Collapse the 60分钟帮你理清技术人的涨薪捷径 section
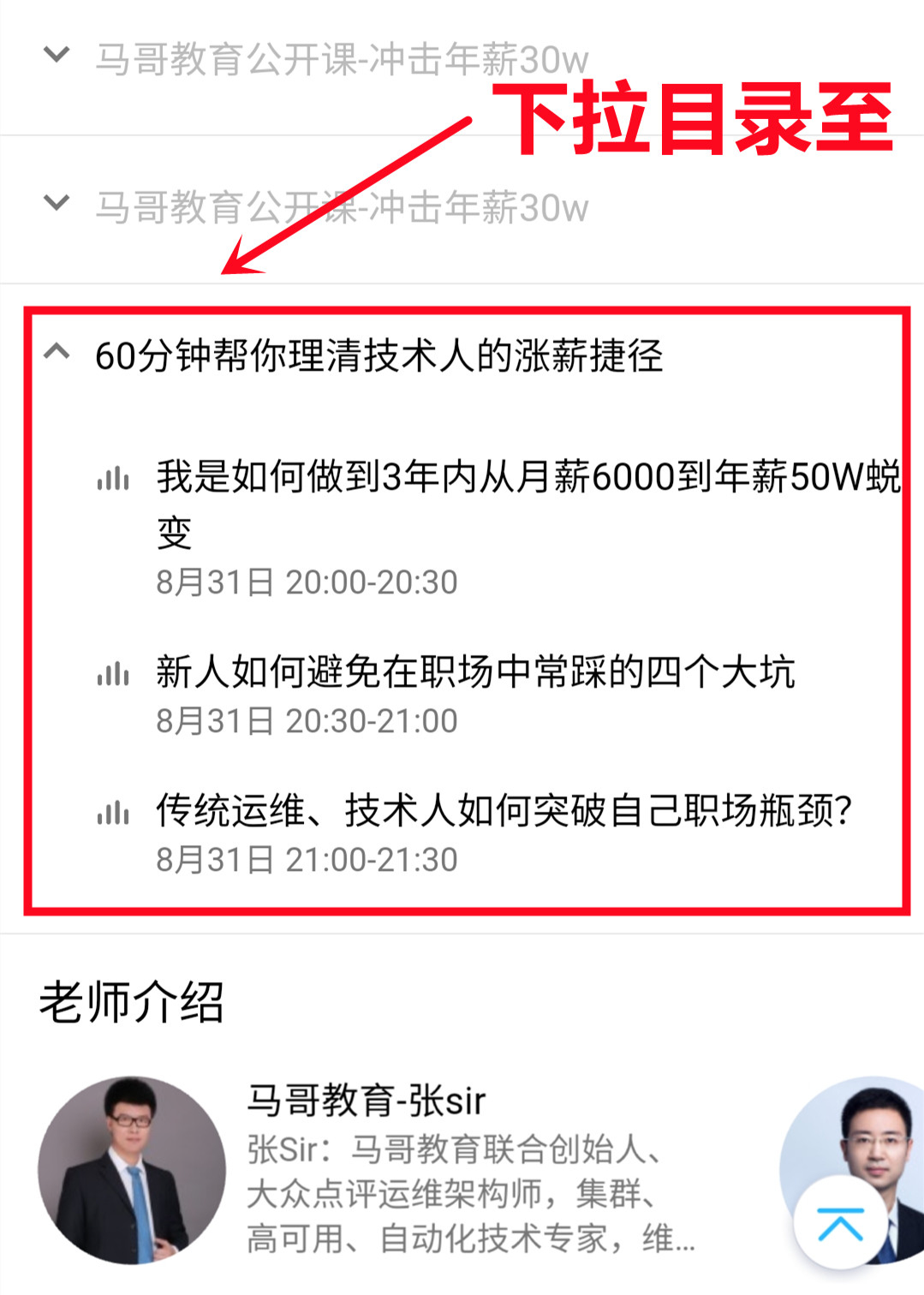Image resolution: width=924 pixels, height=1295 pixels. 57,352
